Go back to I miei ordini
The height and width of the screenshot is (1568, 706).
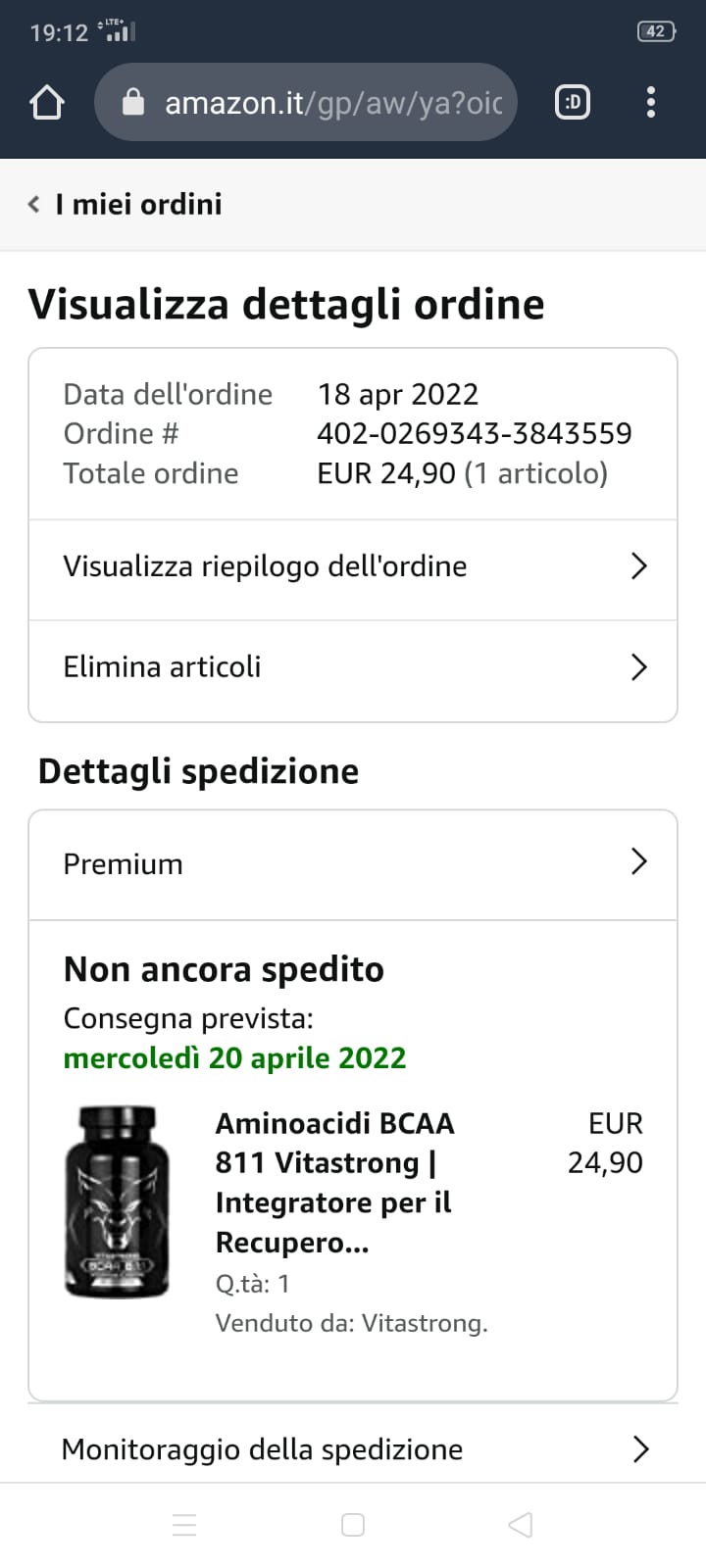126,204
